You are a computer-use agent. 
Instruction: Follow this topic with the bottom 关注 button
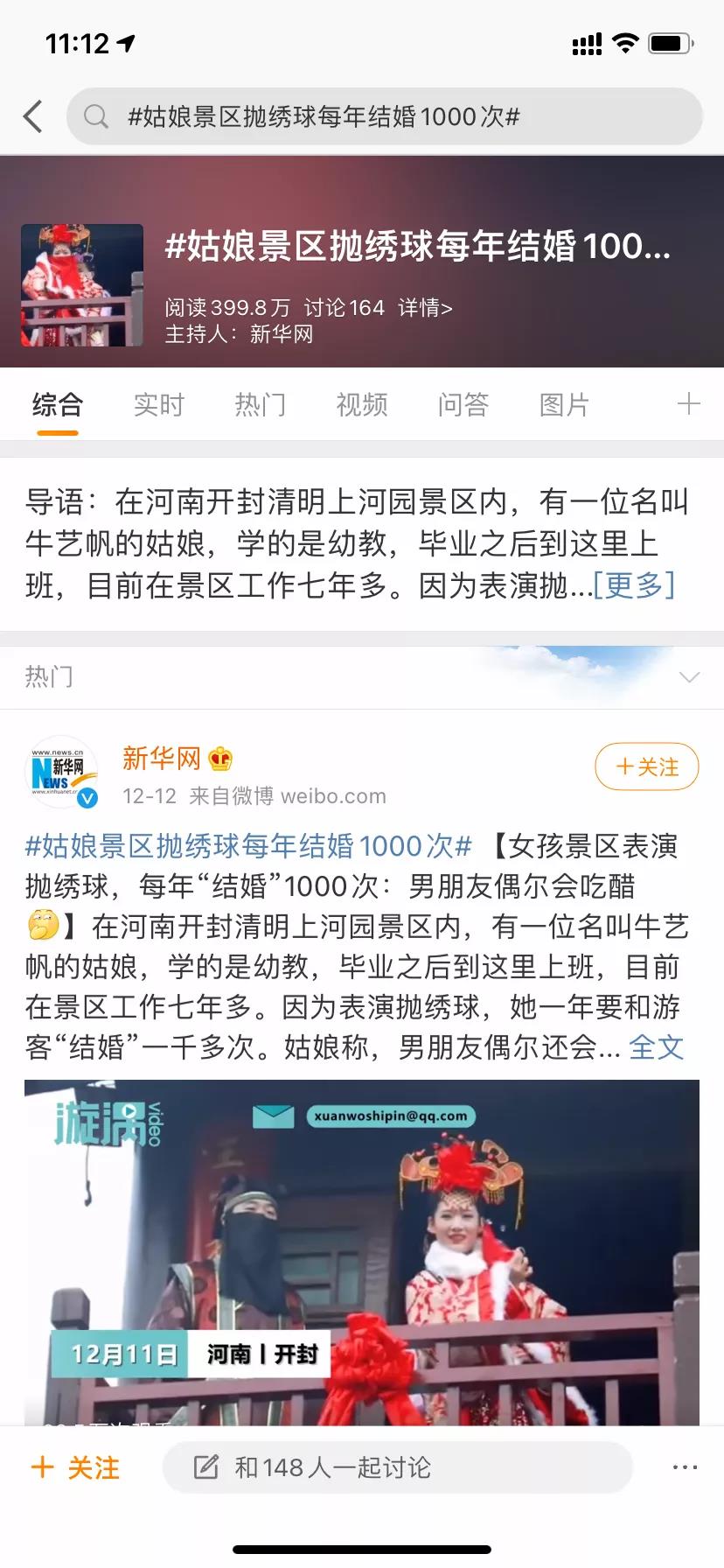[75, 1467]
